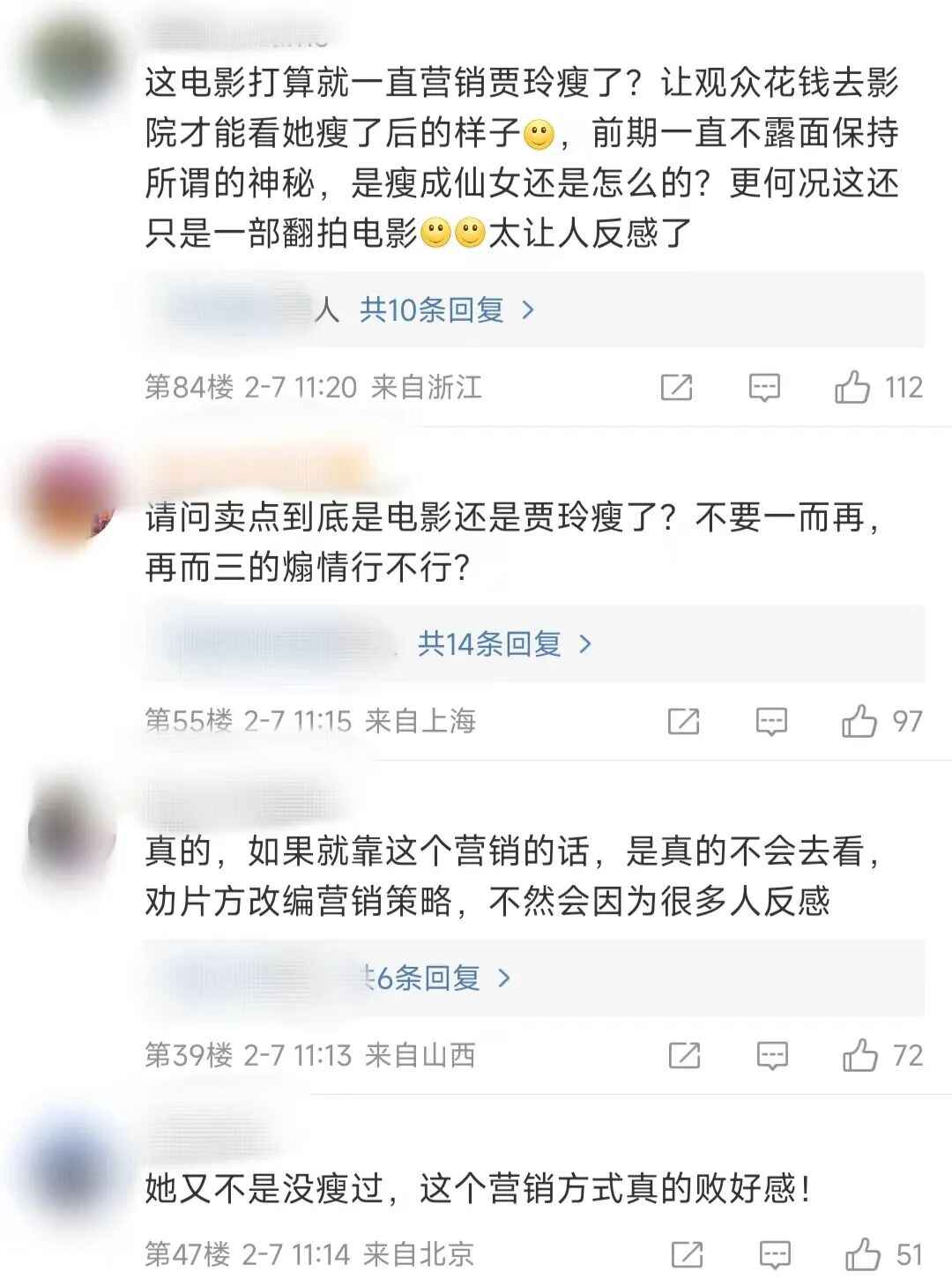Screen dimensions: 952x1279
Task: Like the 第39楼 comment from 山西
Action: (859, 1055)
